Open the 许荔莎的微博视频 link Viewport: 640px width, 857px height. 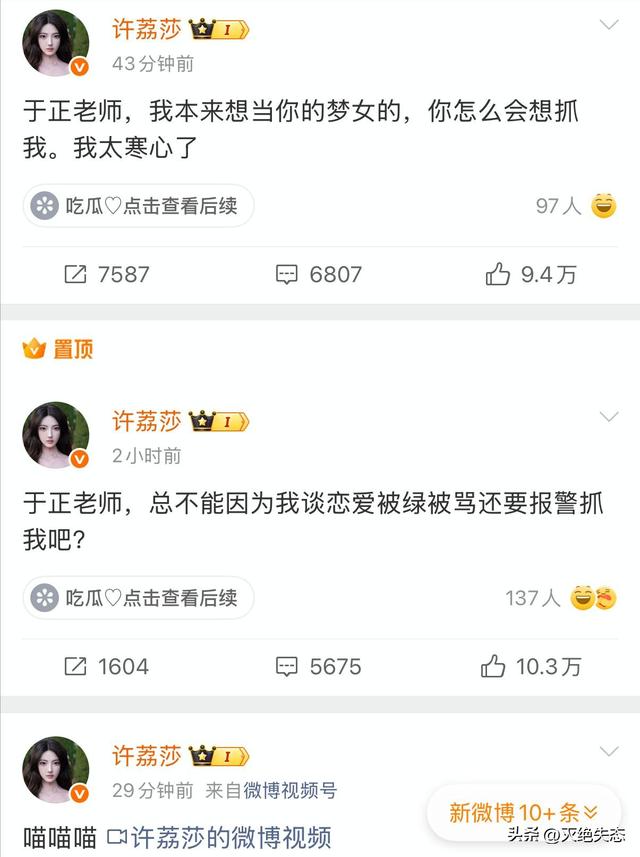pos(218,837)
